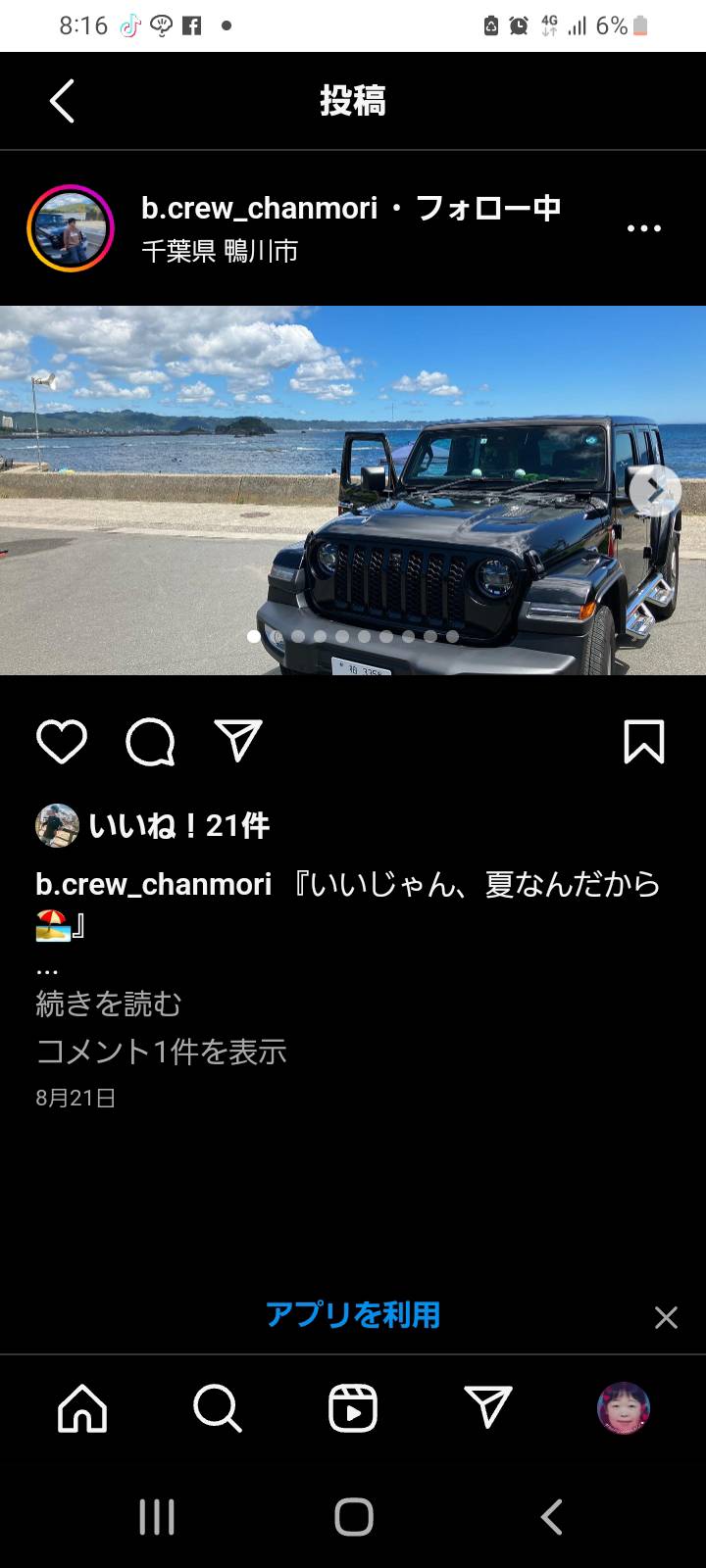Switch to the Reels tab
The width and height of the screenshot is (706, 1568).
click(x=353, y=1409)
